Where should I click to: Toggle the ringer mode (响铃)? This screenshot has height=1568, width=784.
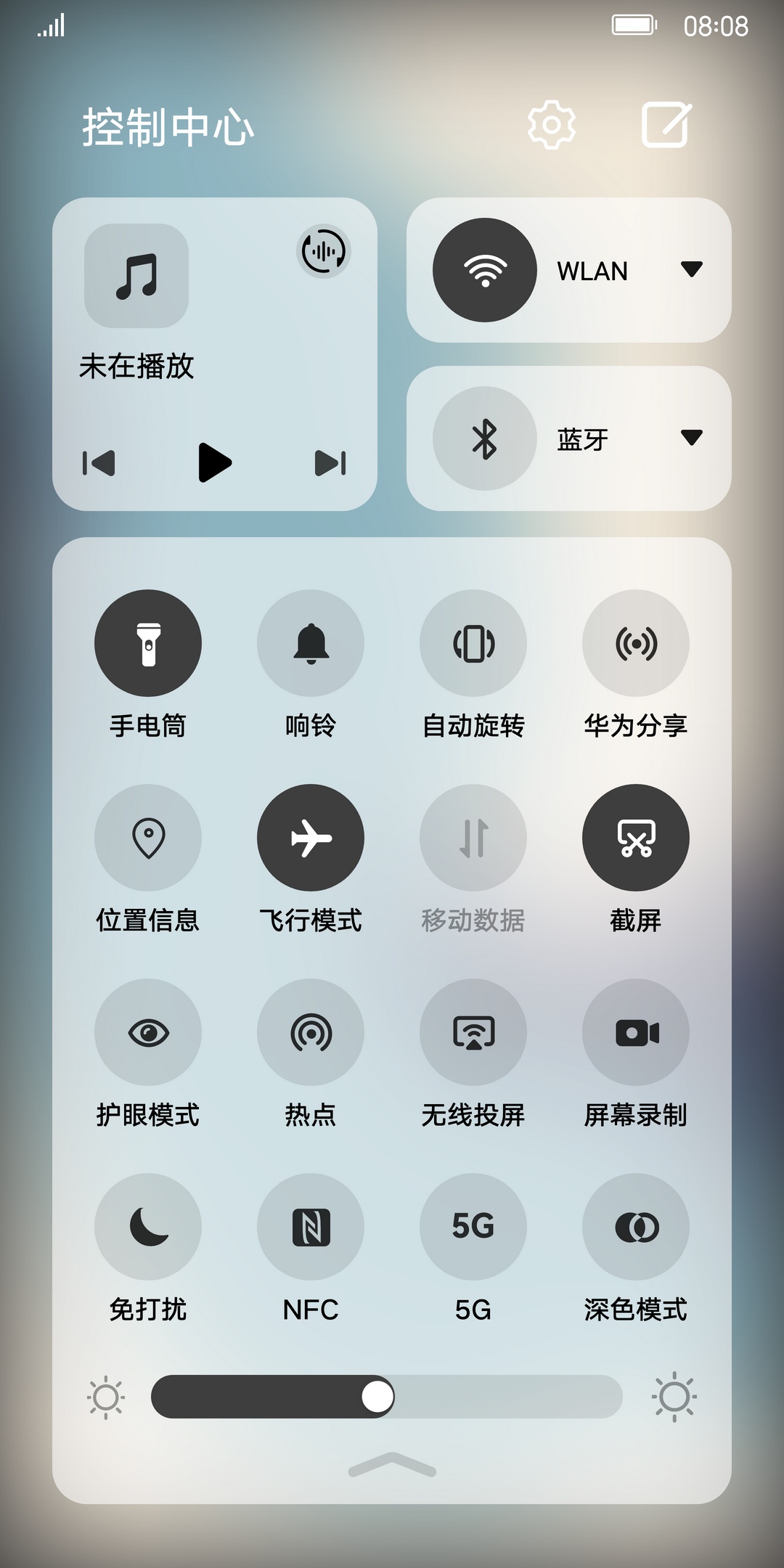[311, 643]
